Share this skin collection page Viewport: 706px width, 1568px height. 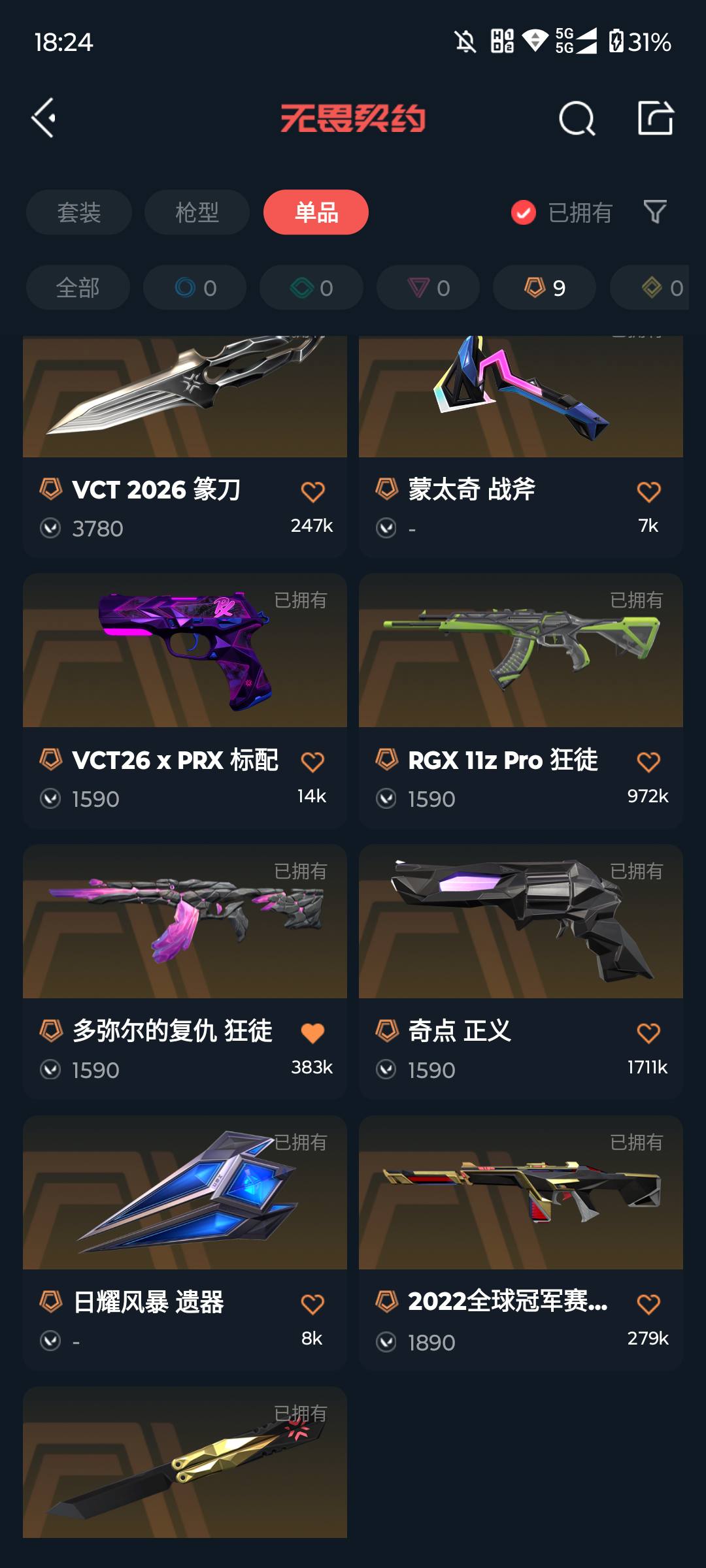655,118
